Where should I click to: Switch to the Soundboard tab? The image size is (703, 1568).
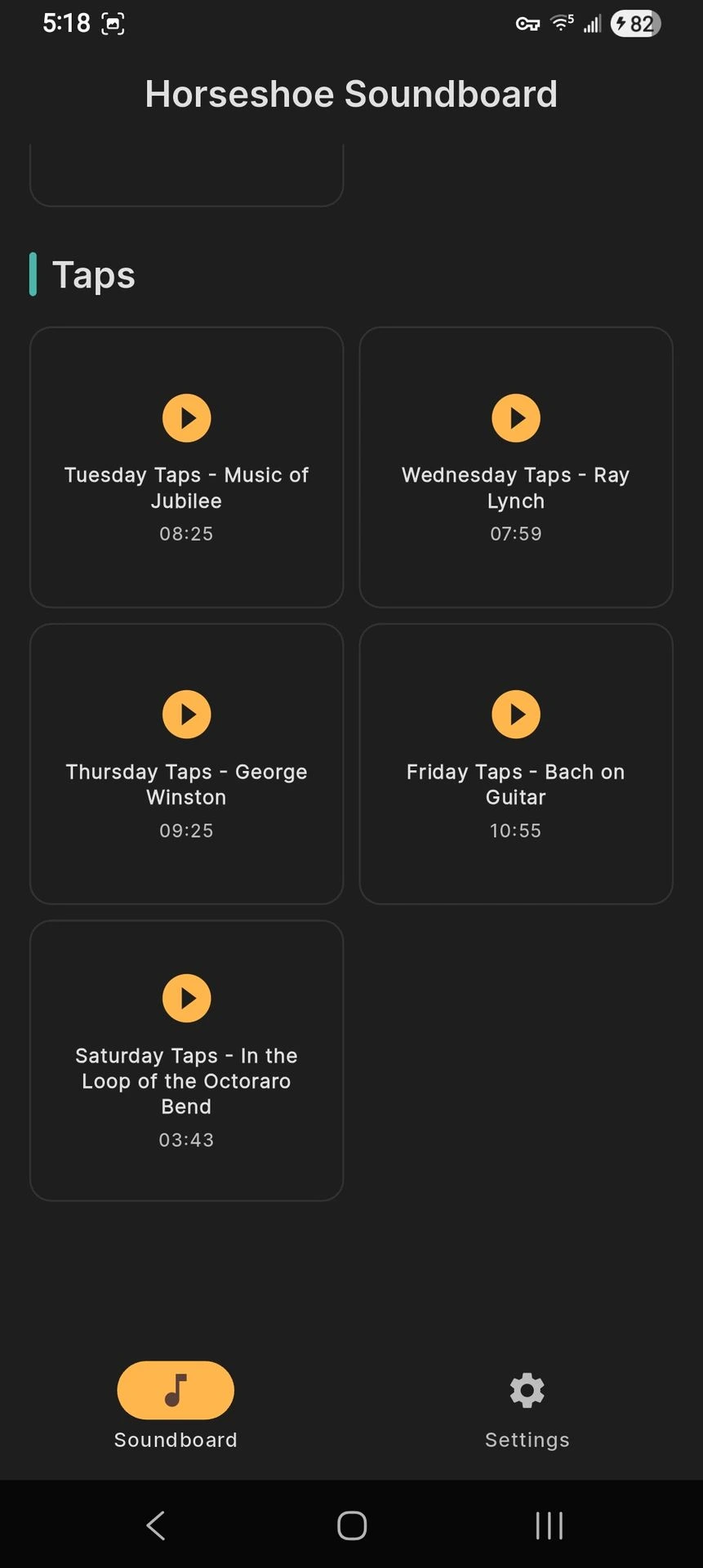click(x=176, y=1405)
